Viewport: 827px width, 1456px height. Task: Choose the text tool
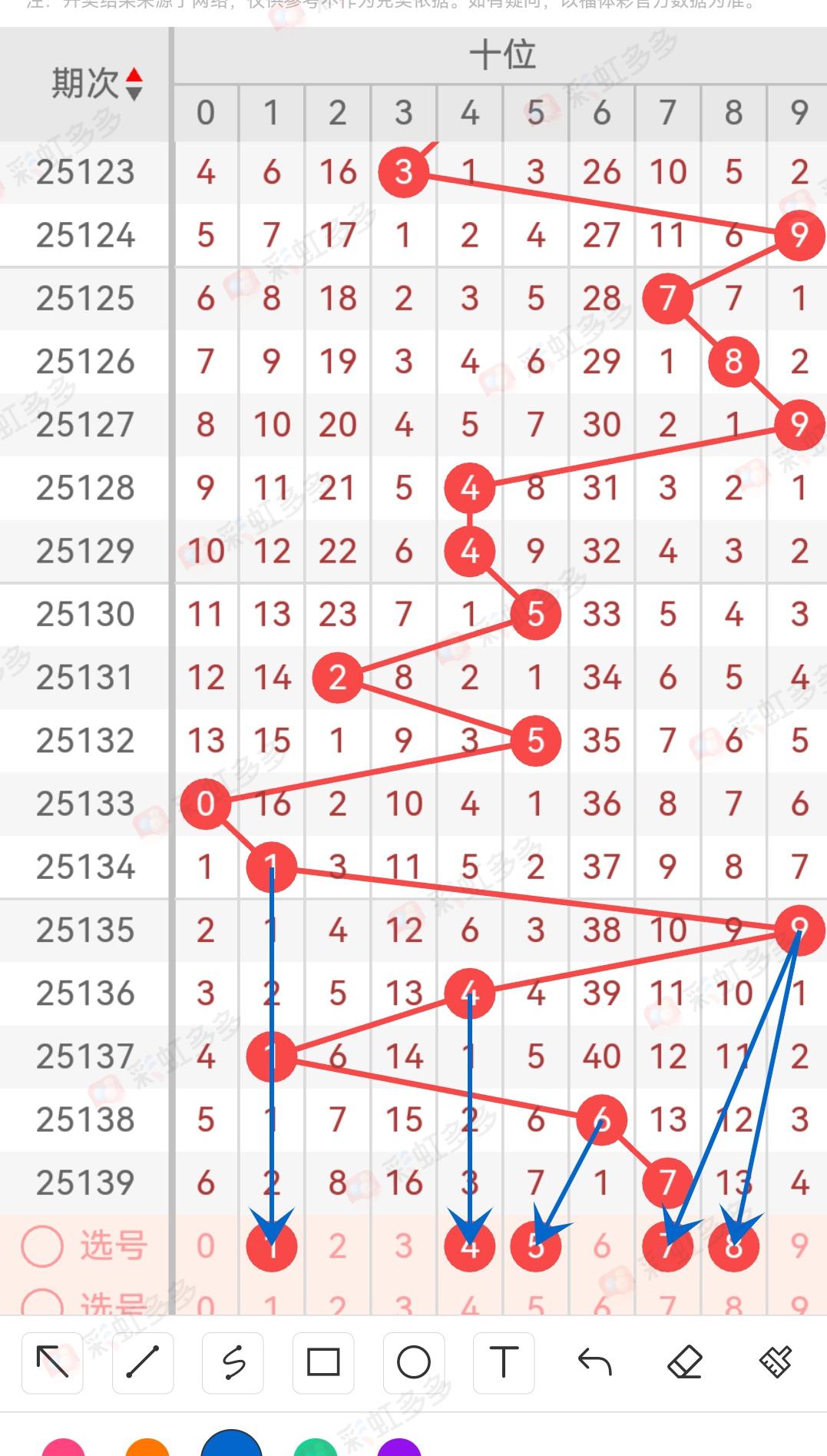pyautogui.click(x=504, y=1363)
